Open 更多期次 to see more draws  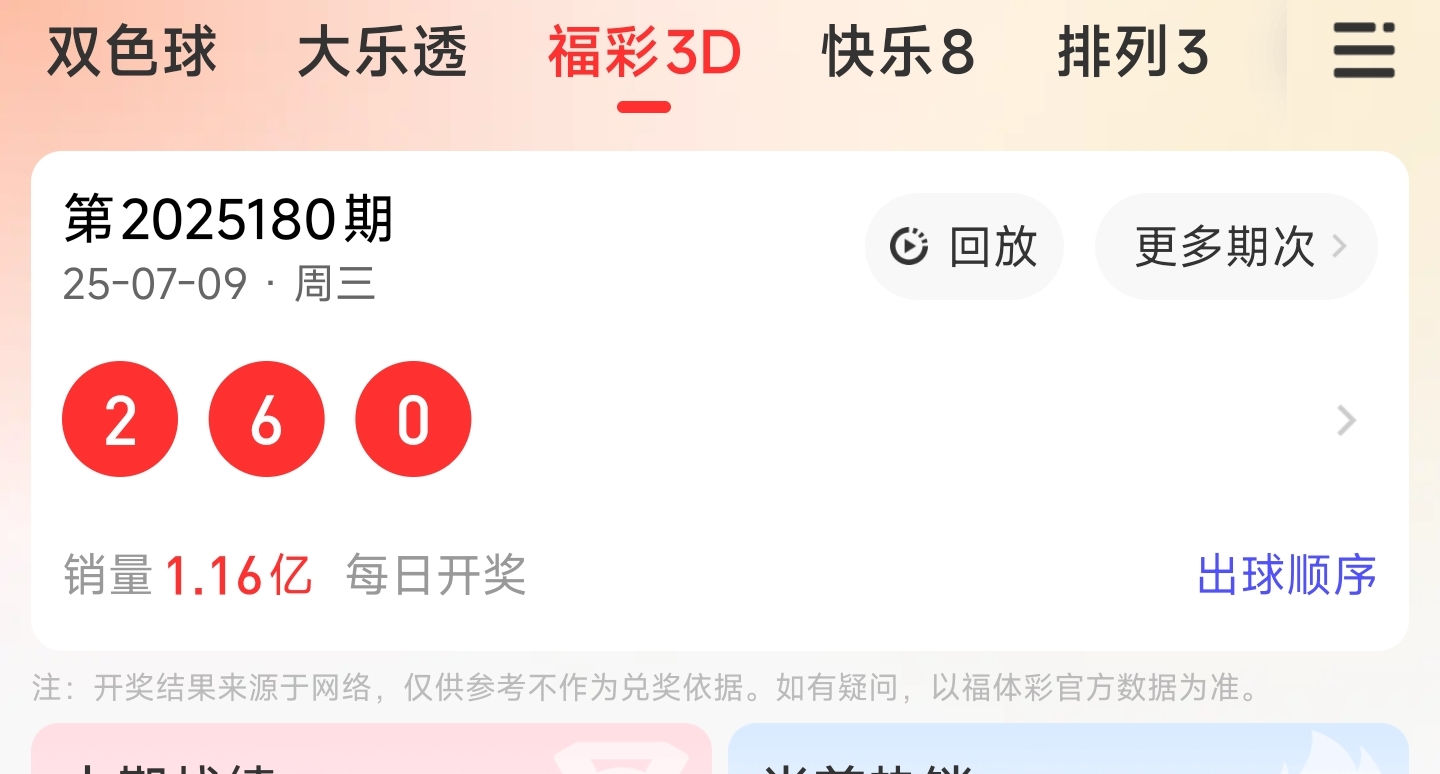(x=1236, y=247)
